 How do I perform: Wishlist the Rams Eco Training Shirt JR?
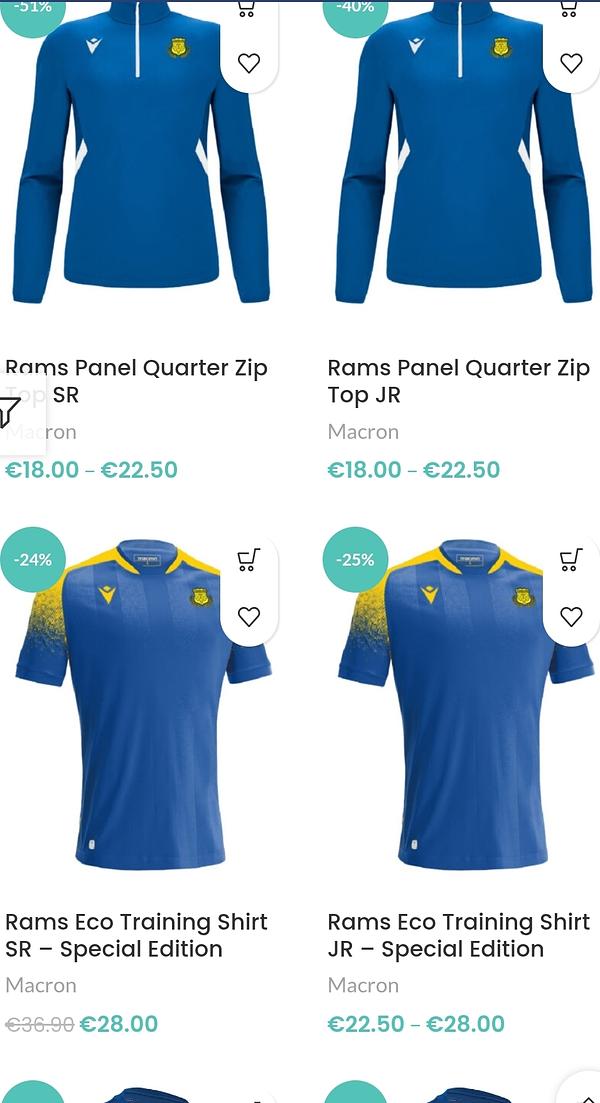(x=571, y=617)
